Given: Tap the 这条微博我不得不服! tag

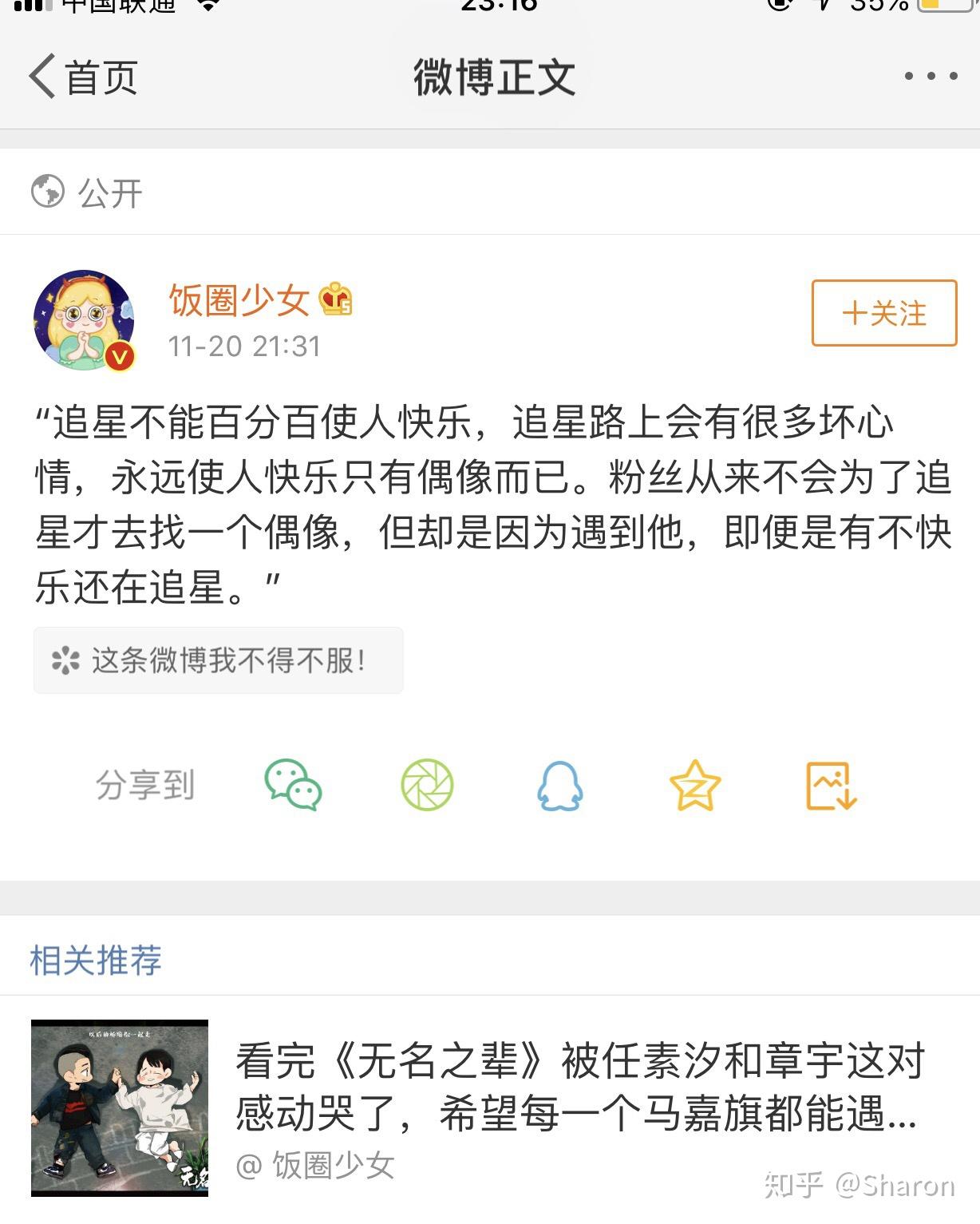Looking at the screenshot, I should tap(218, 660).
